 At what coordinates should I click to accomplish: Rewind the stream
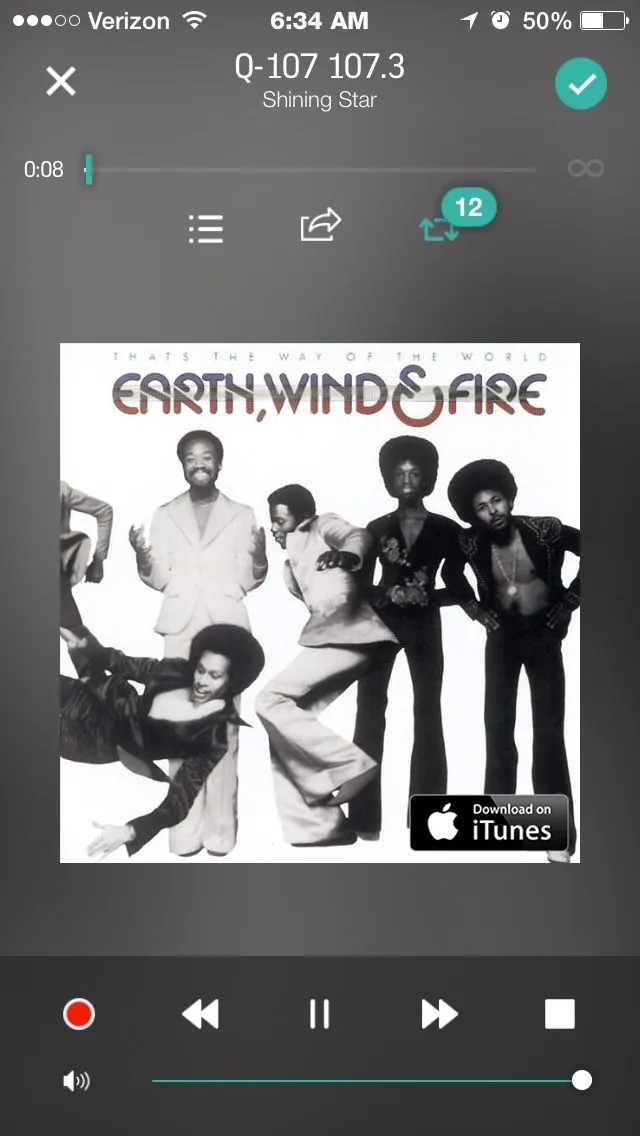pos(200,1015)
